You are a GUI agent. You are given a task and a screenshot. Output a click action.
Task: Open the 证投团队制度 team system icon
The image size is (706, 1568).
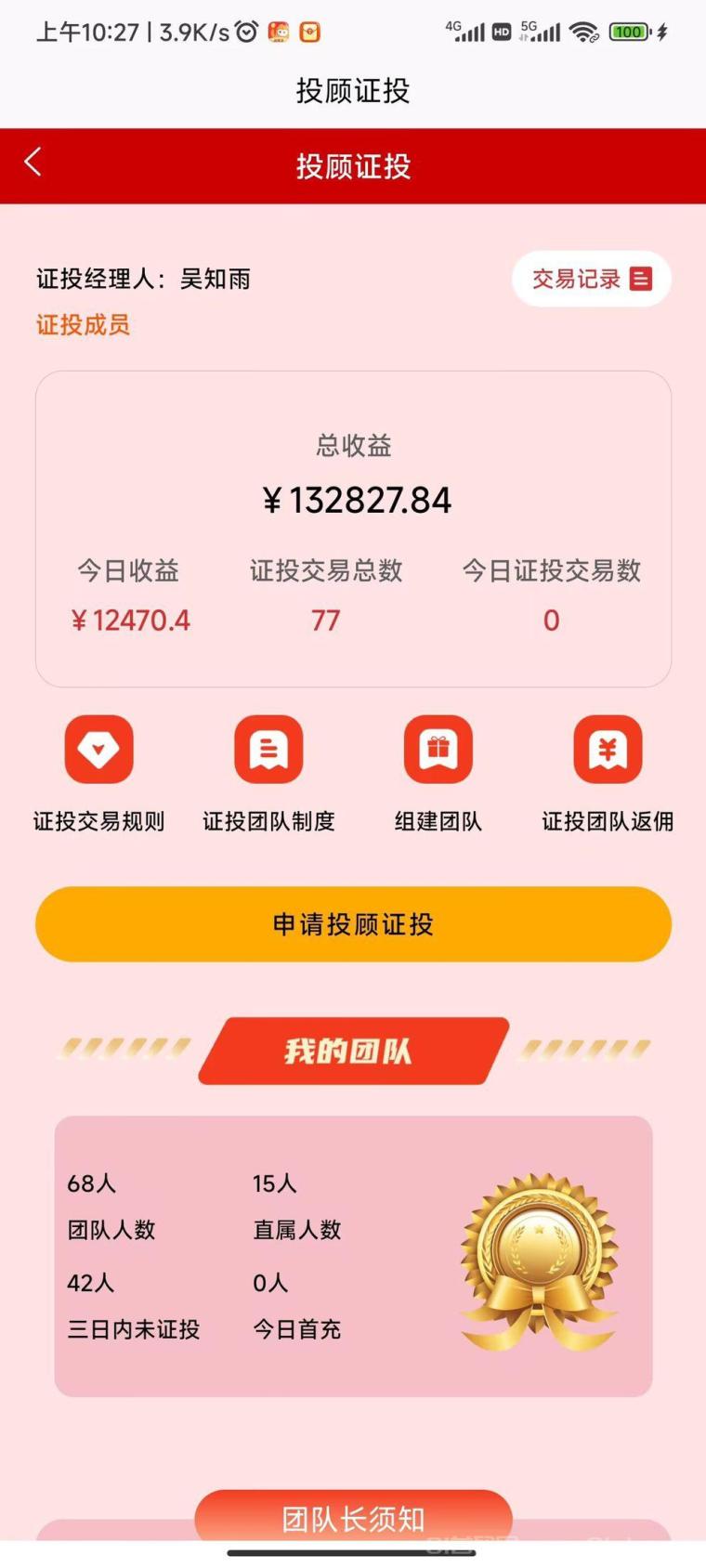point(268,750)
